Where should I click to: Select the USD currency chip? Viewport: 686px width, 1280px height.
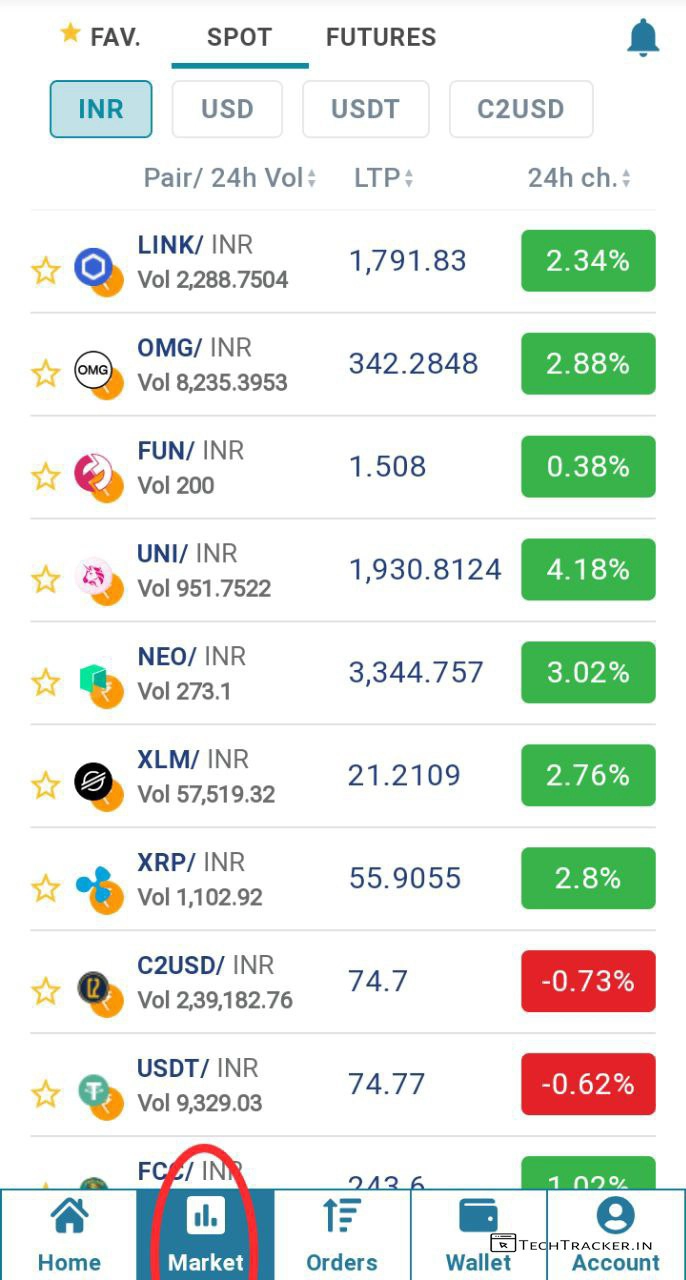tap(227, 109)
